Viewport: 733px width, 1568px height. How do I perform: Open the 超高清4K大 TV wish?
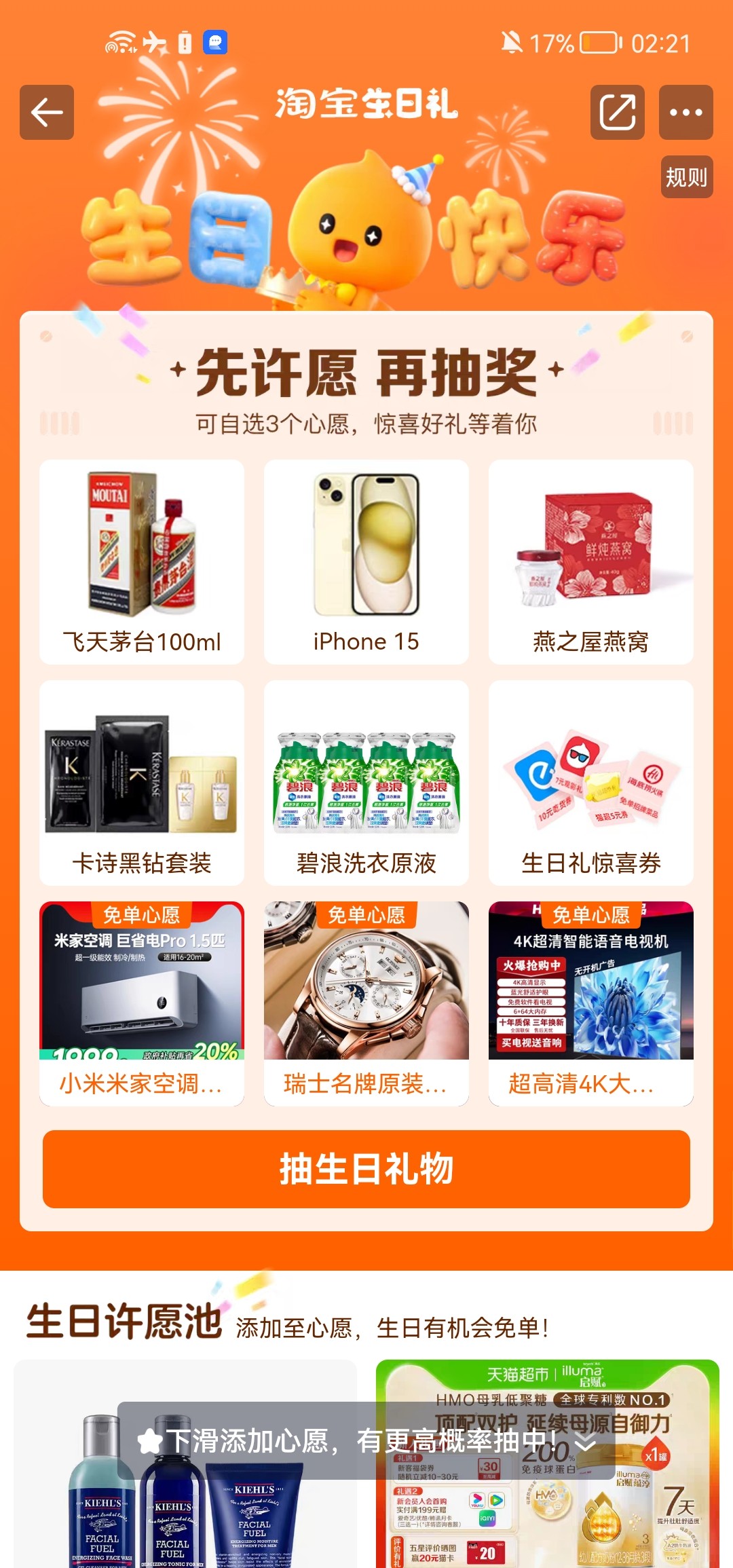pyautogui.click(x=590, y=1003)
